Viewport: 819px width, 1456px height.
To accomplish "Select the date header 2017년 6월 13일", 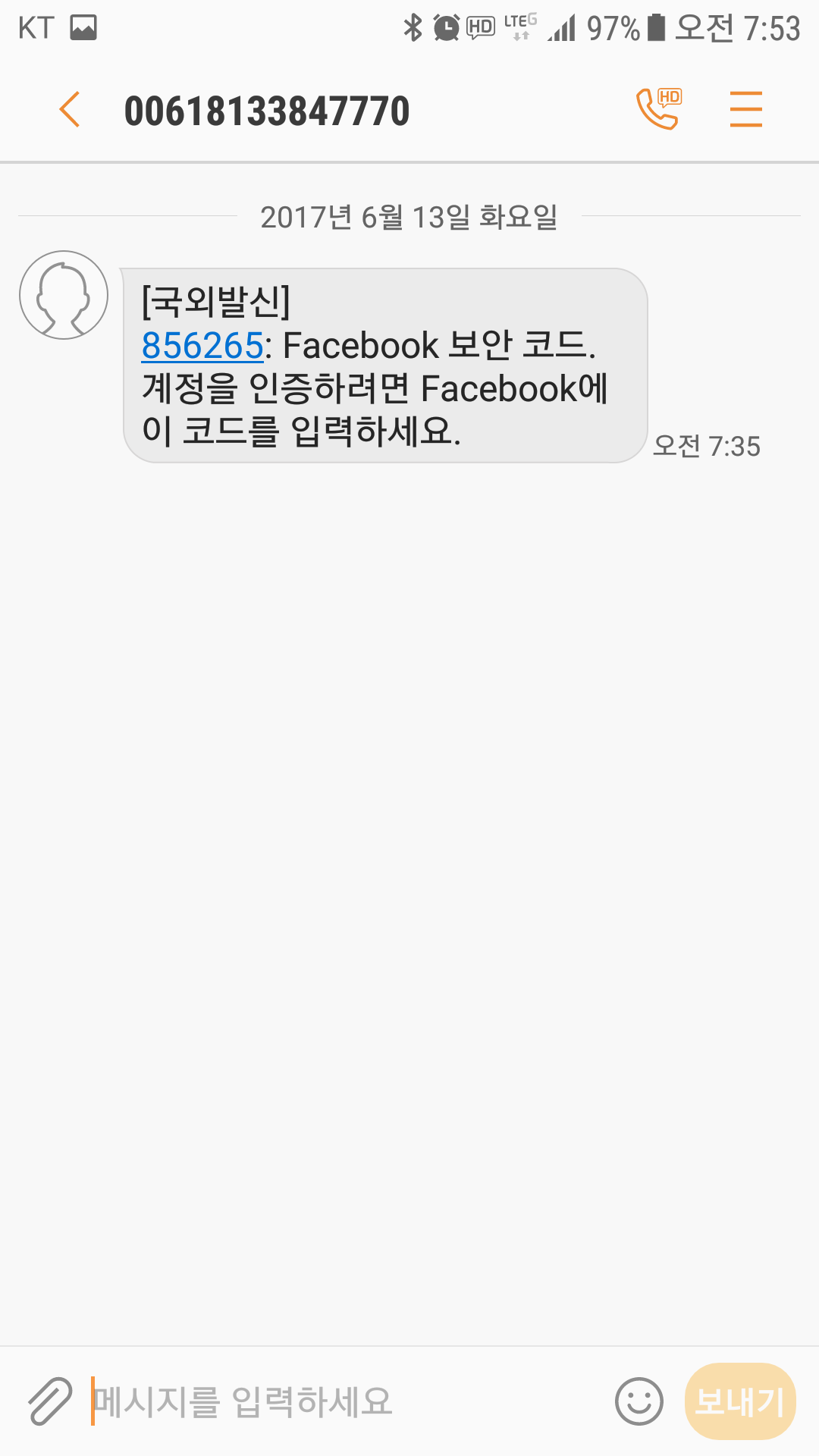I will pyautogui.click(x=409, y=218).
